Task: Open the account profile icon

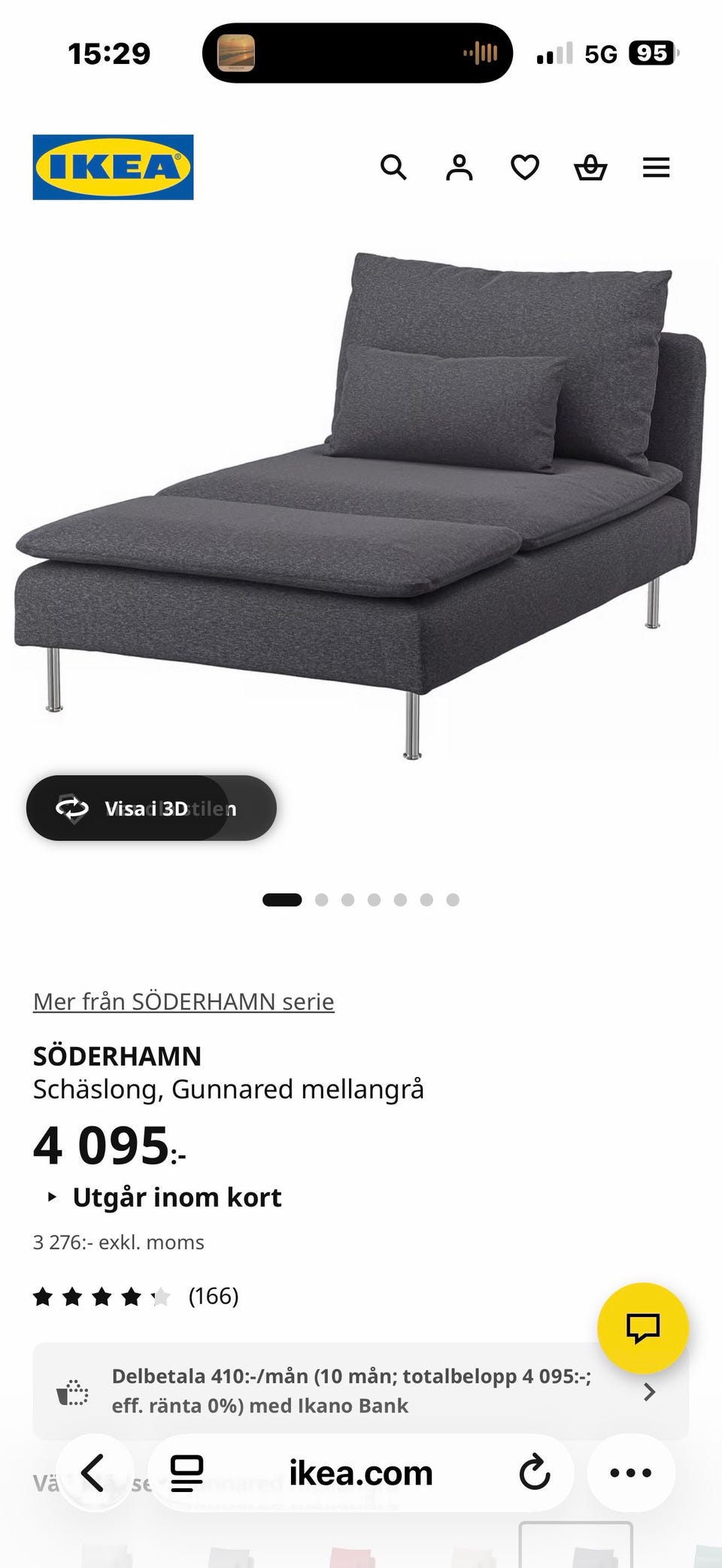Action: point(460,167)
